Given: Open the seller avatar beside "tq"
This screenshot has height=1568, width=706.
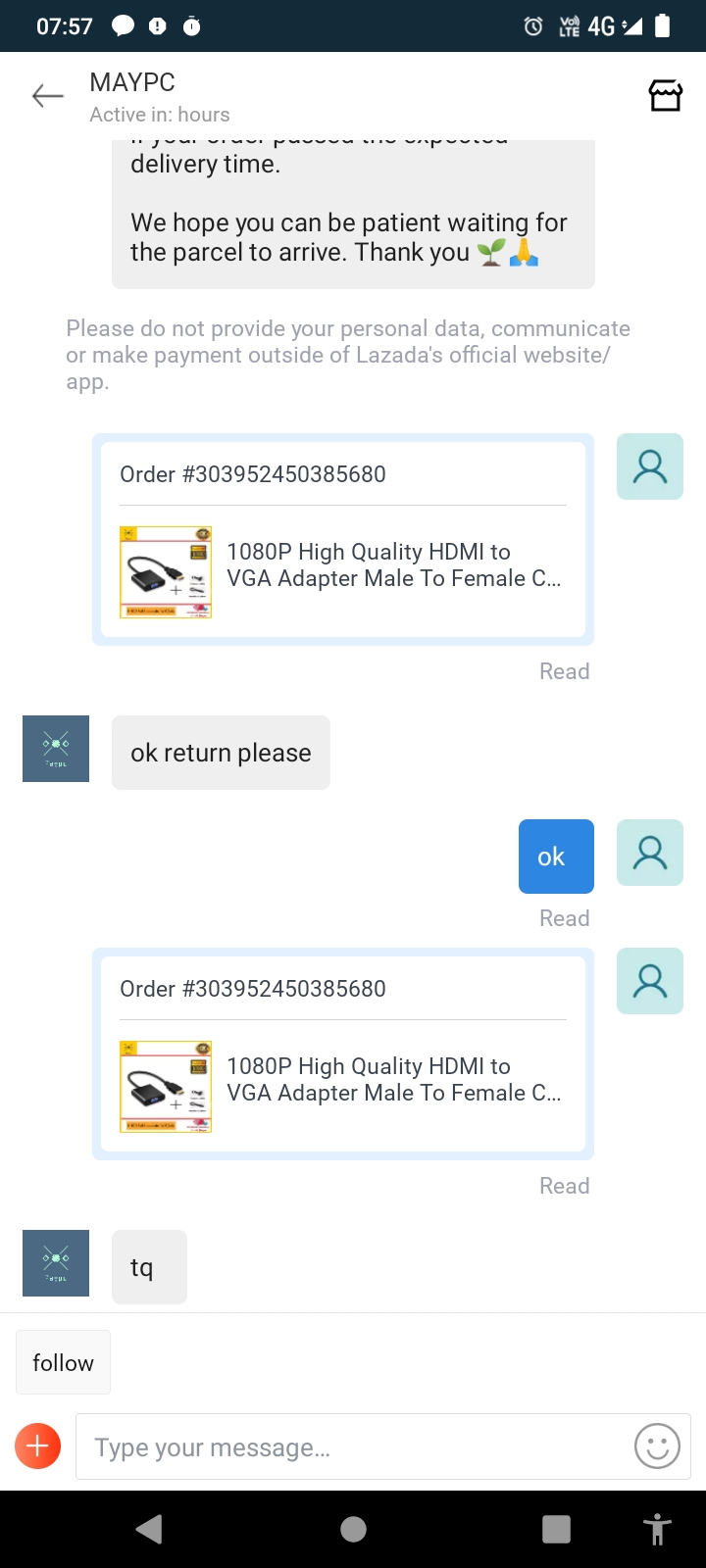Looking at the screenshot, I should 56,1263.
